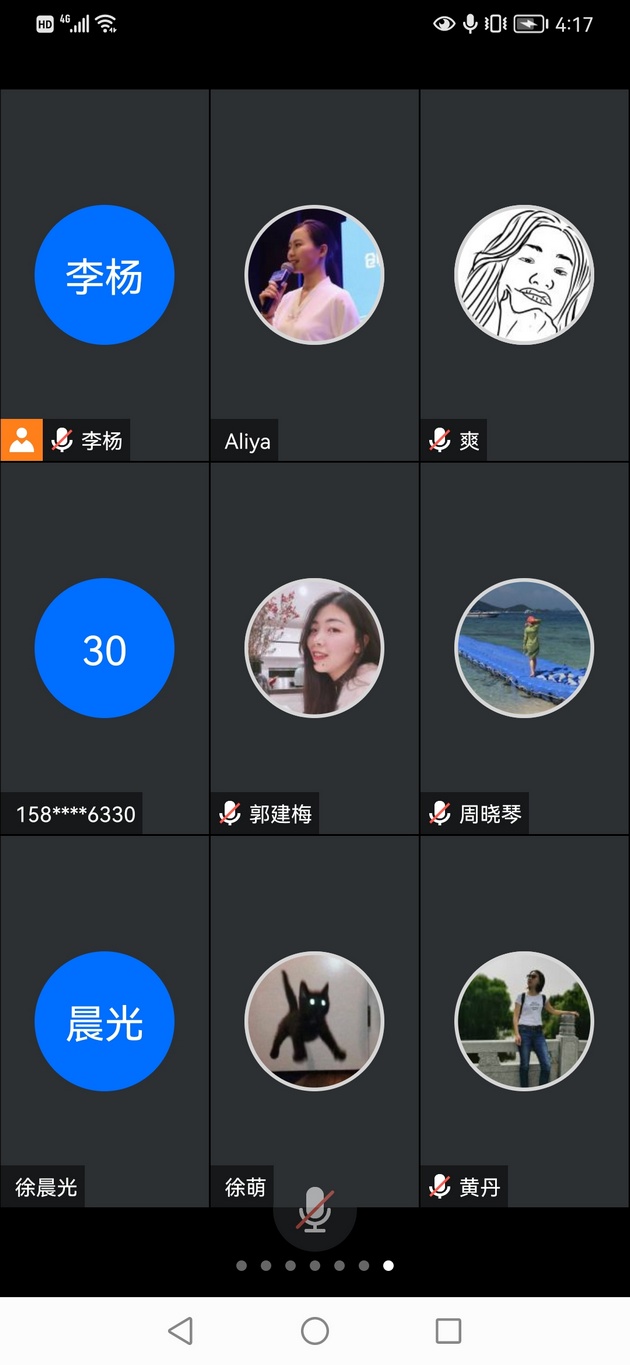Select 徐萌's participant tile
The height and width of the screenshot is (1365, 630).
(x=314, y=1021)
